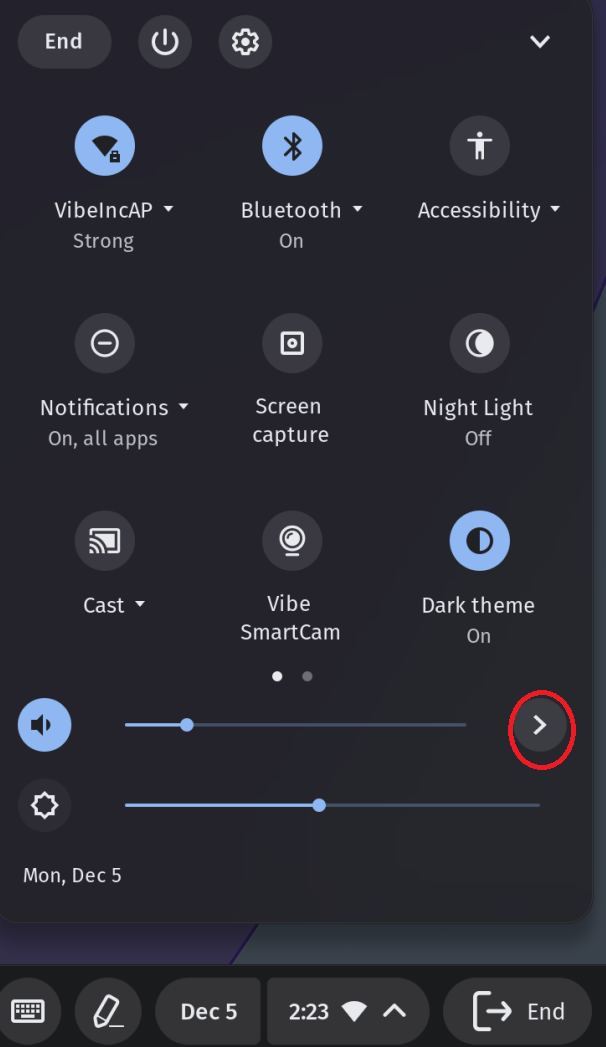Turn off Bluetooth

tap(292, 146)
